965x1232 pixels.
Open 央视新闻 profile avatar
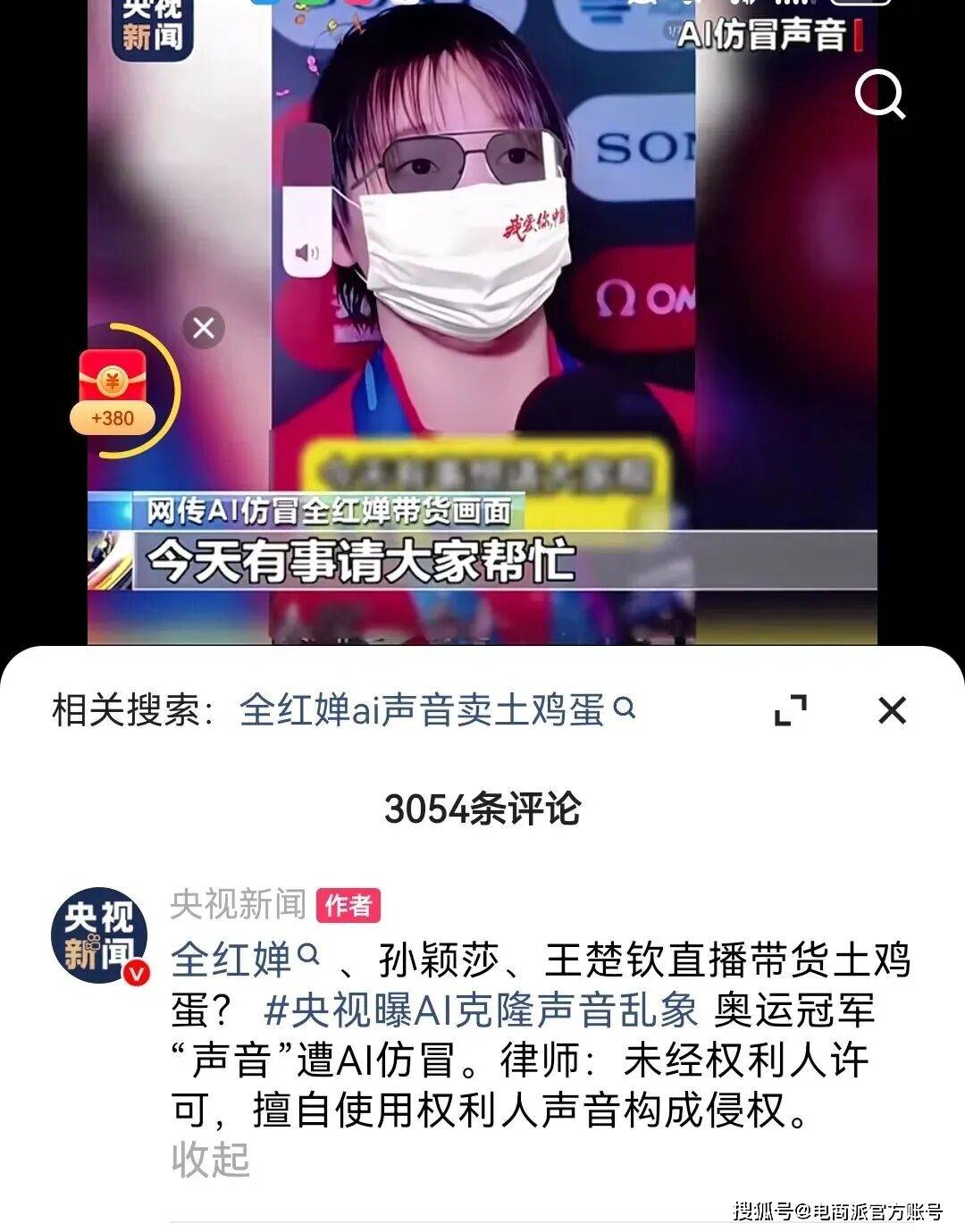(98, 935)
